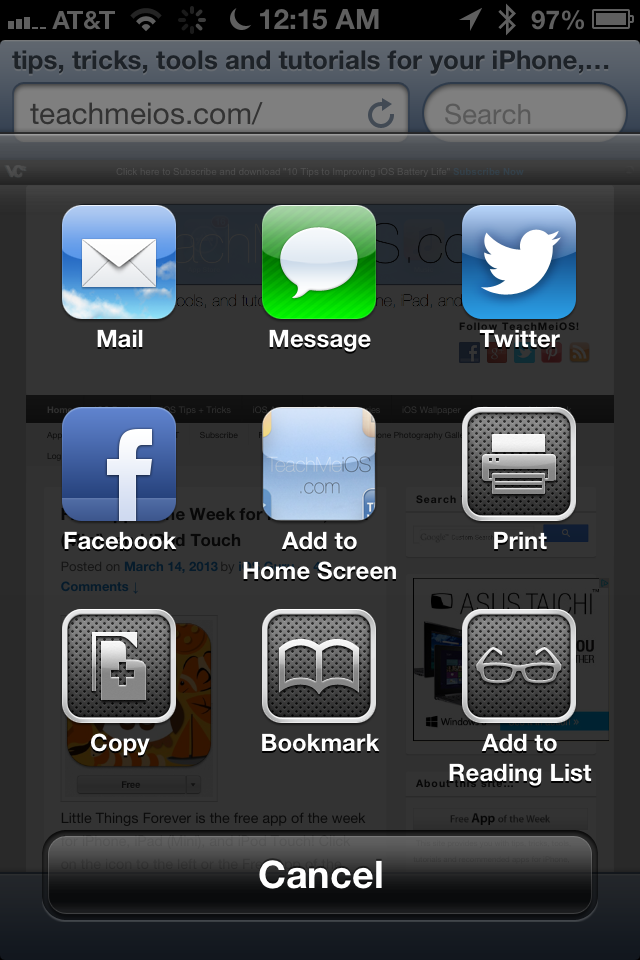The image size is (640, 960).
Task: Print the current web page
Action: pyautogui.click(x=519, y=464)
